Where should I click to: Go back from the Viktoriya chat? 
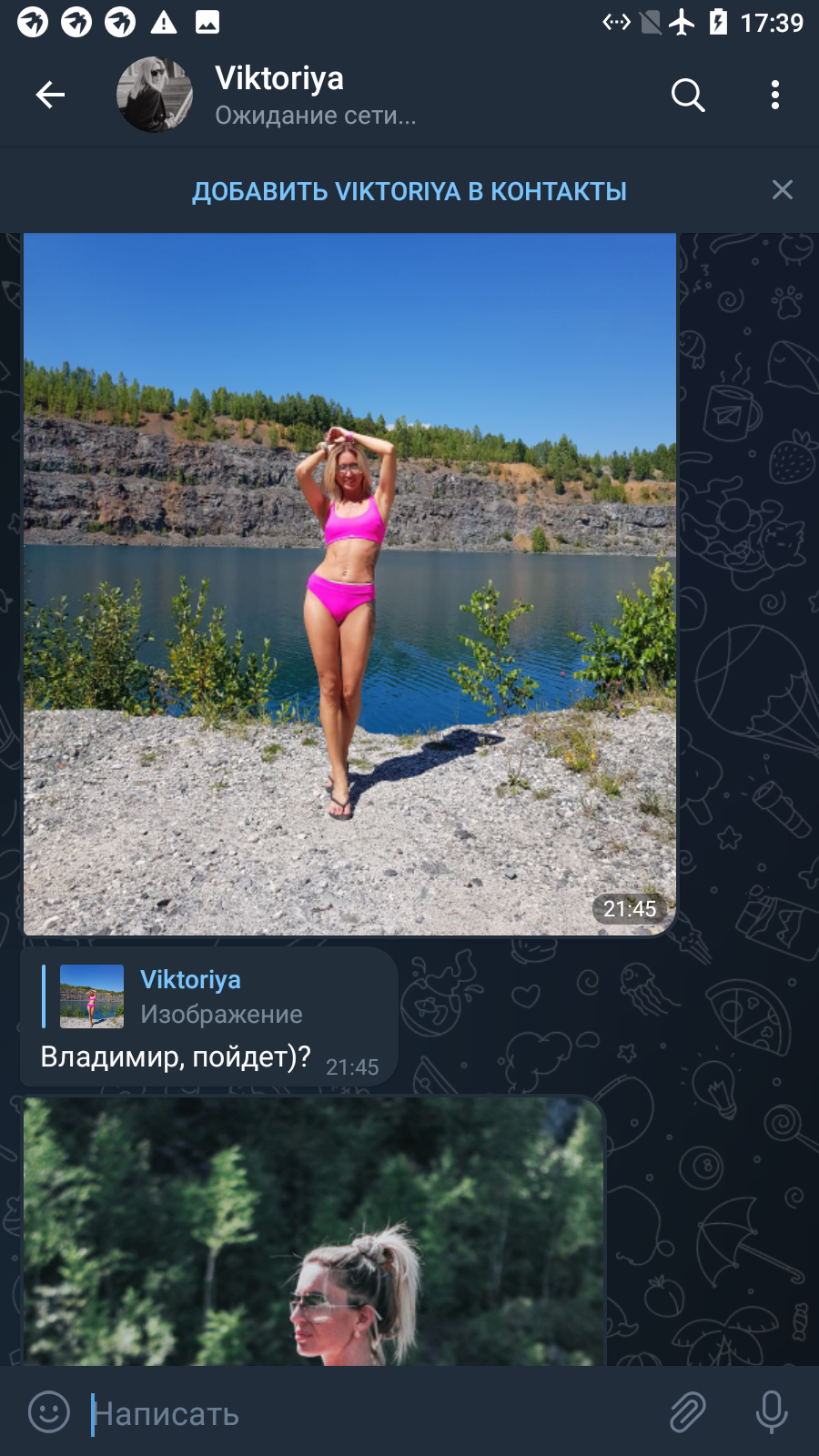point(50,95)
